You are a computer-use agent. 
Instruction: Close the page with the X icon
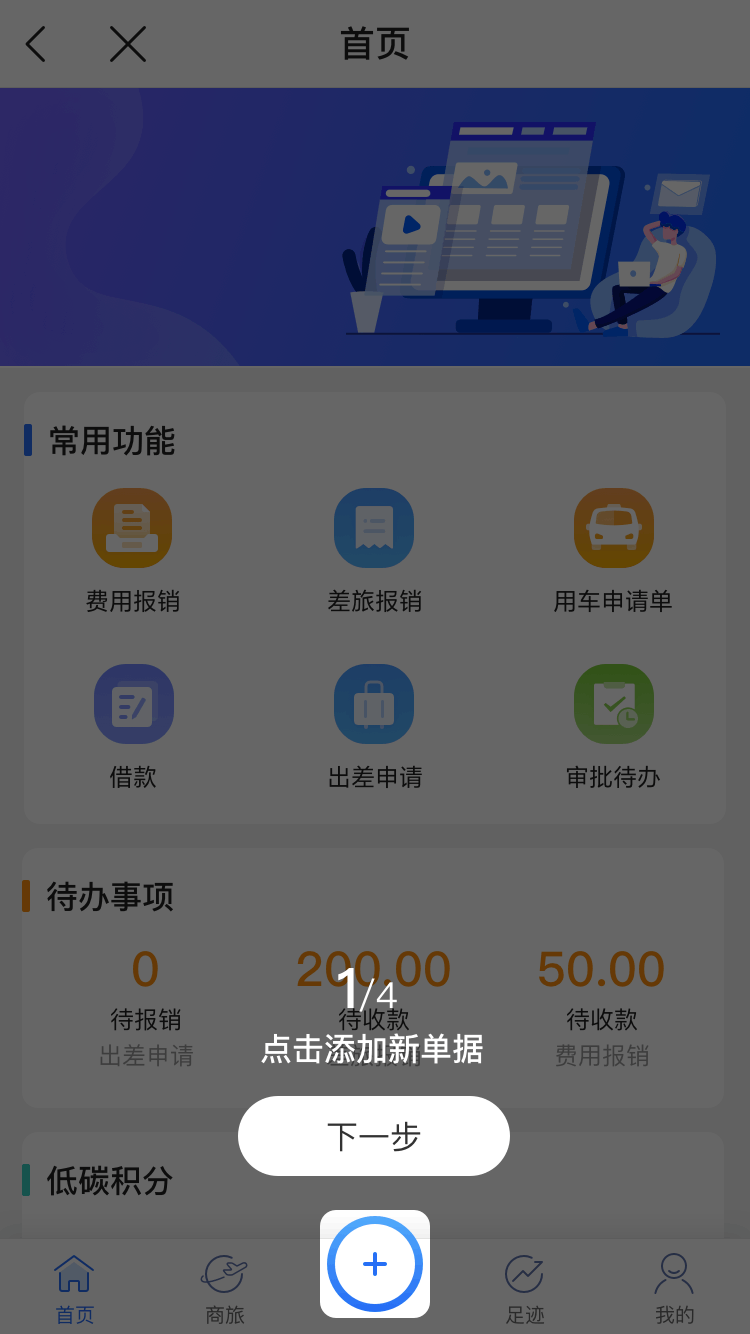coord(128,44)
